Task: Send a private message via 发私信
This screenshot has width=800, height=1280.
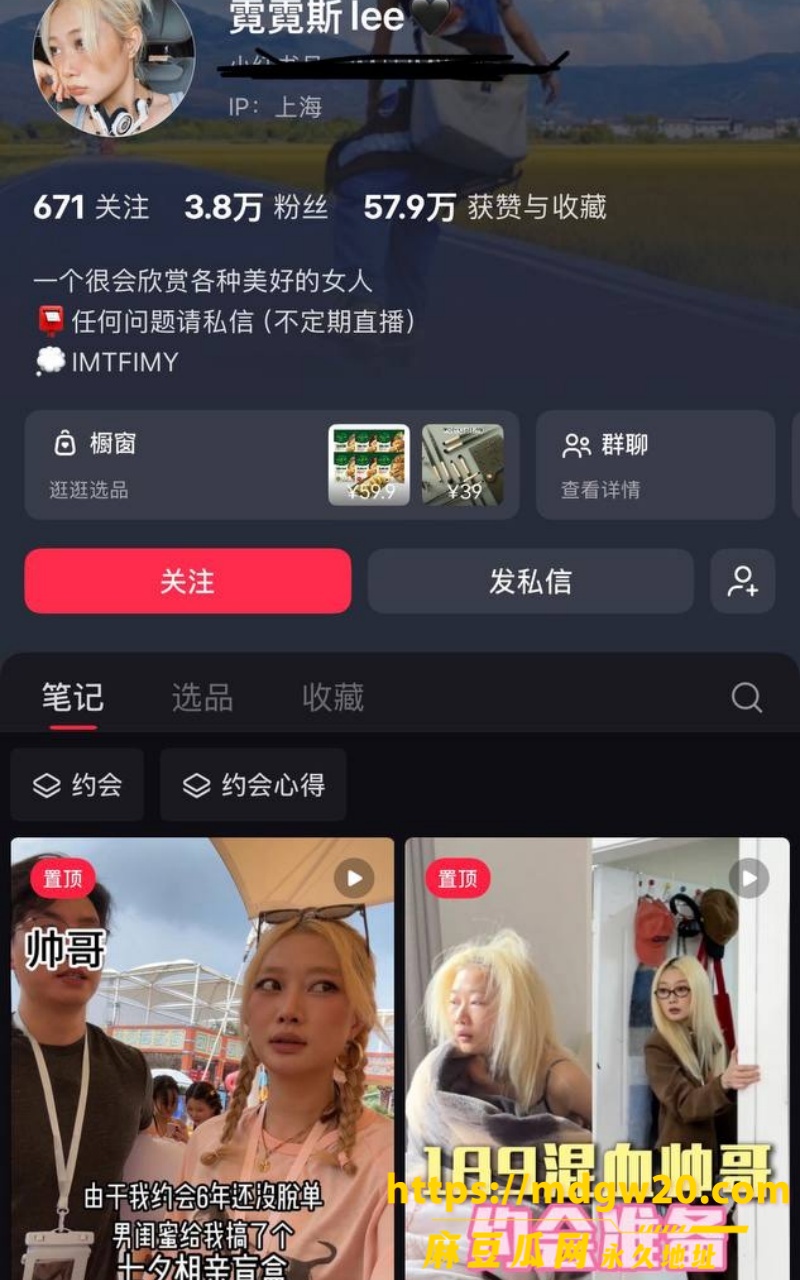Action: (x=530, y=581)
